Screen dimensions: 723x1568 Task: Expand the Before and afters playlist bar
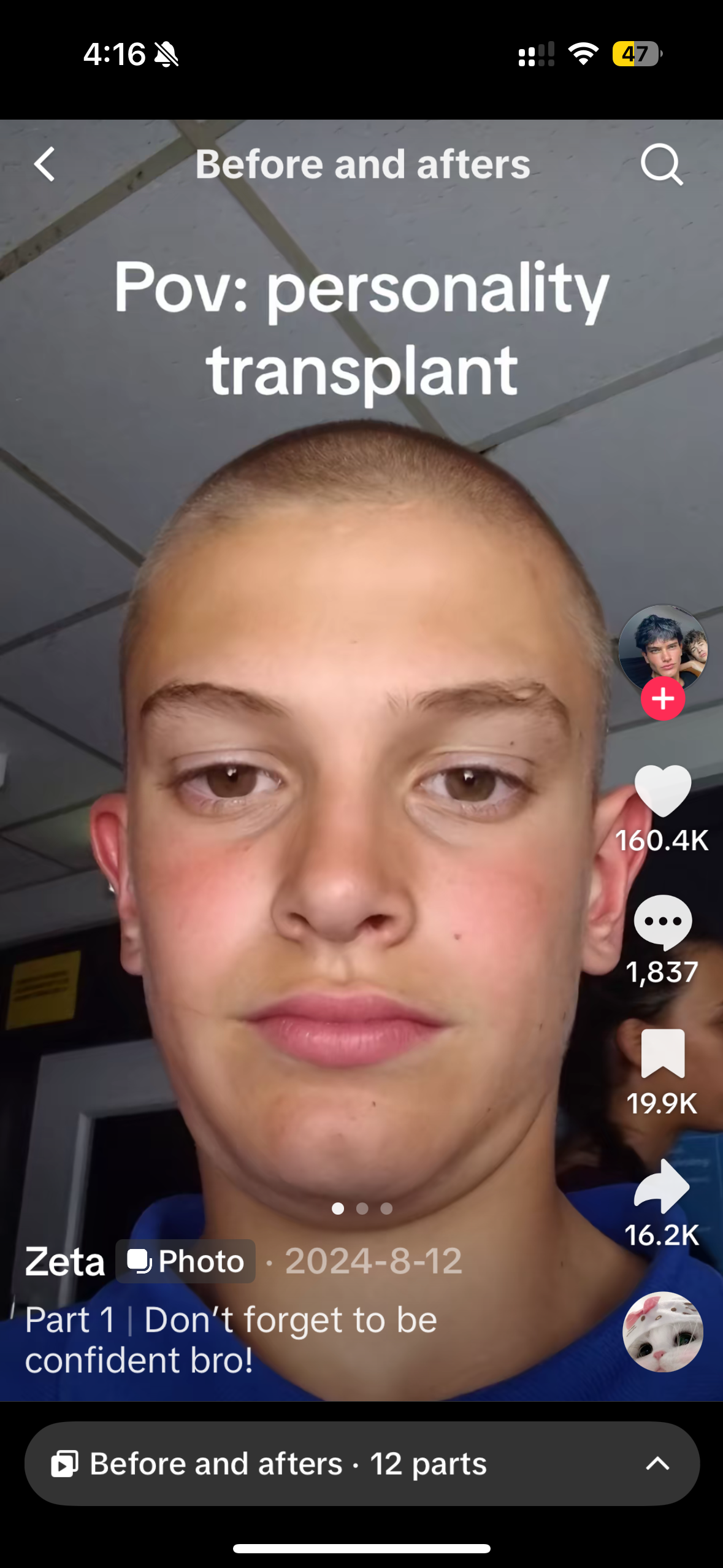(x=362, y=1464)
